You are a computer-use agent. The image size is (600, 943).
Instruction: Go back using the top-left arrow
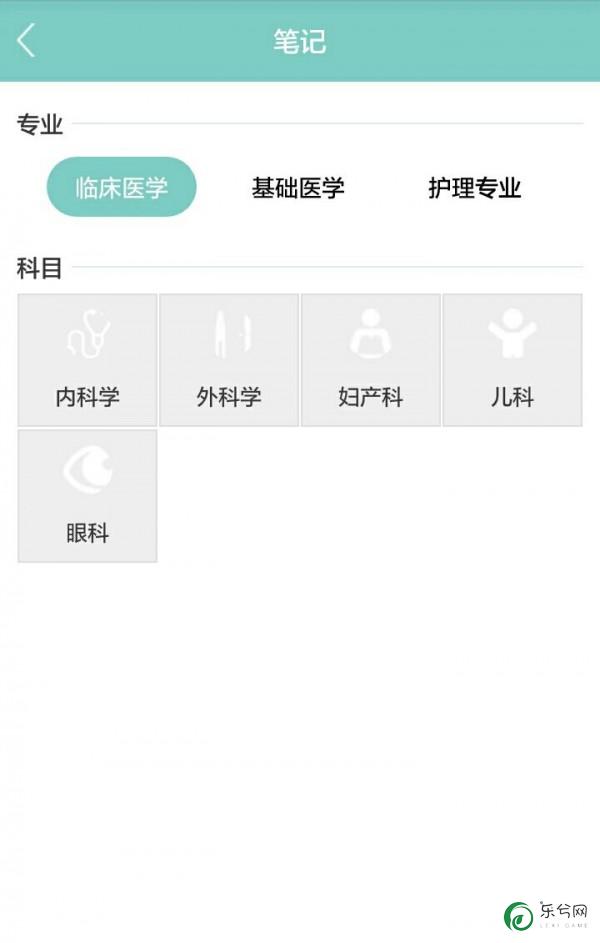(27, 41)
